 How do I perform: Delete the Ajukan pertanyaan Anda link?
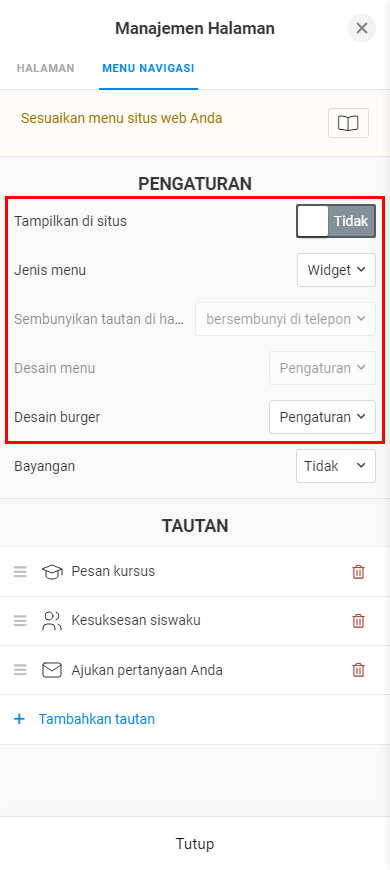358,670
